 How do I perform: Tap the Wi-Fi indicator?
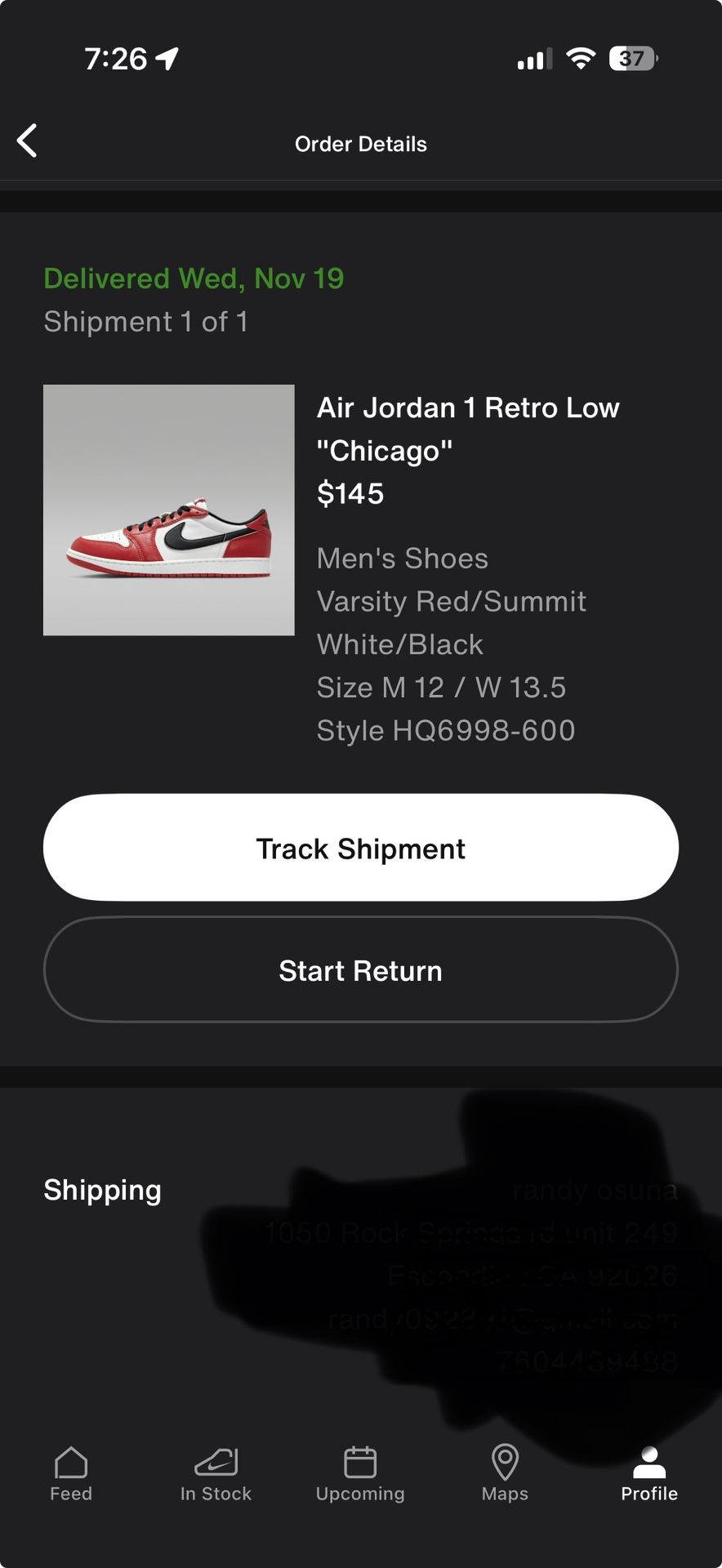[581, 58]
